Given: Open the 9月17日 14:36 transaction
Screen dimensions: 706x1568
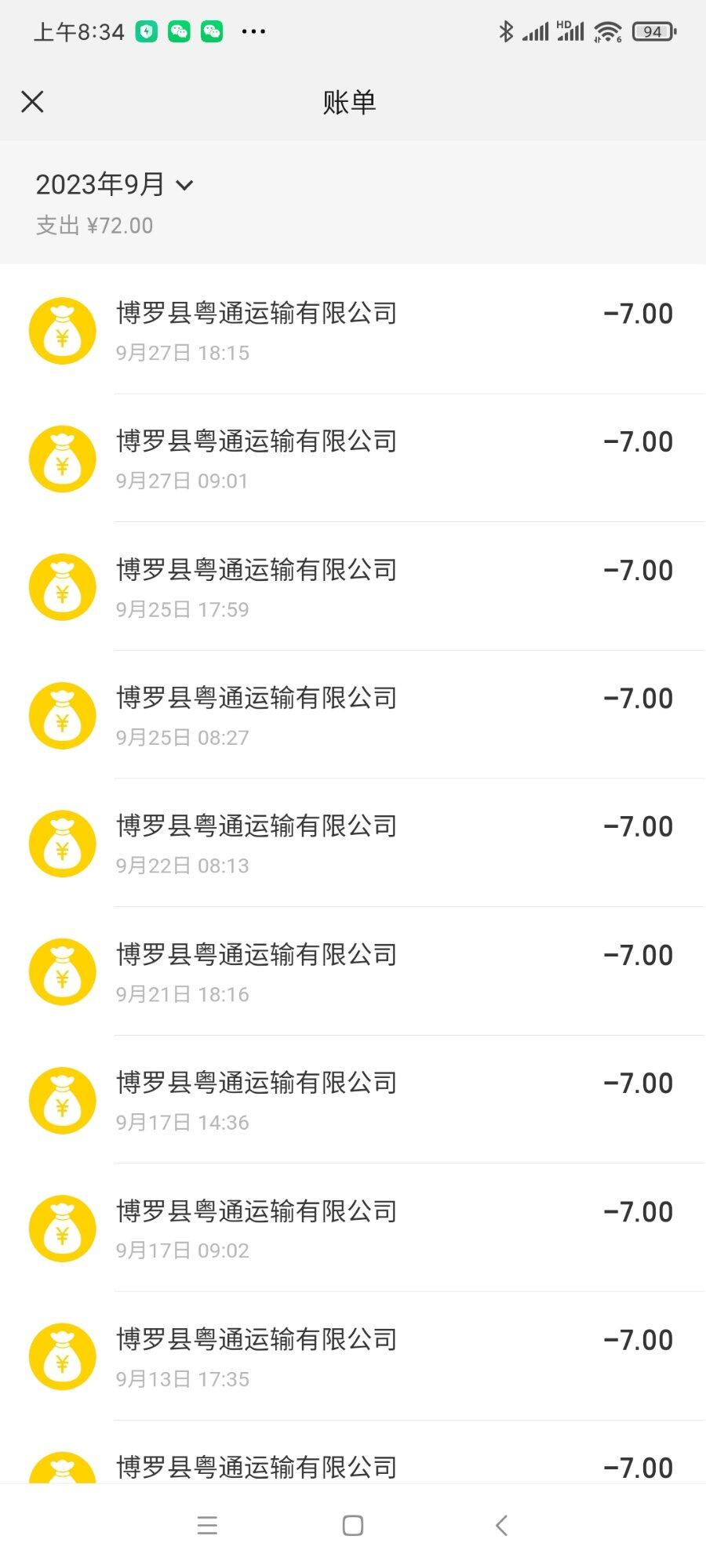Looking at the screenshot, I should click(353, 1099).
